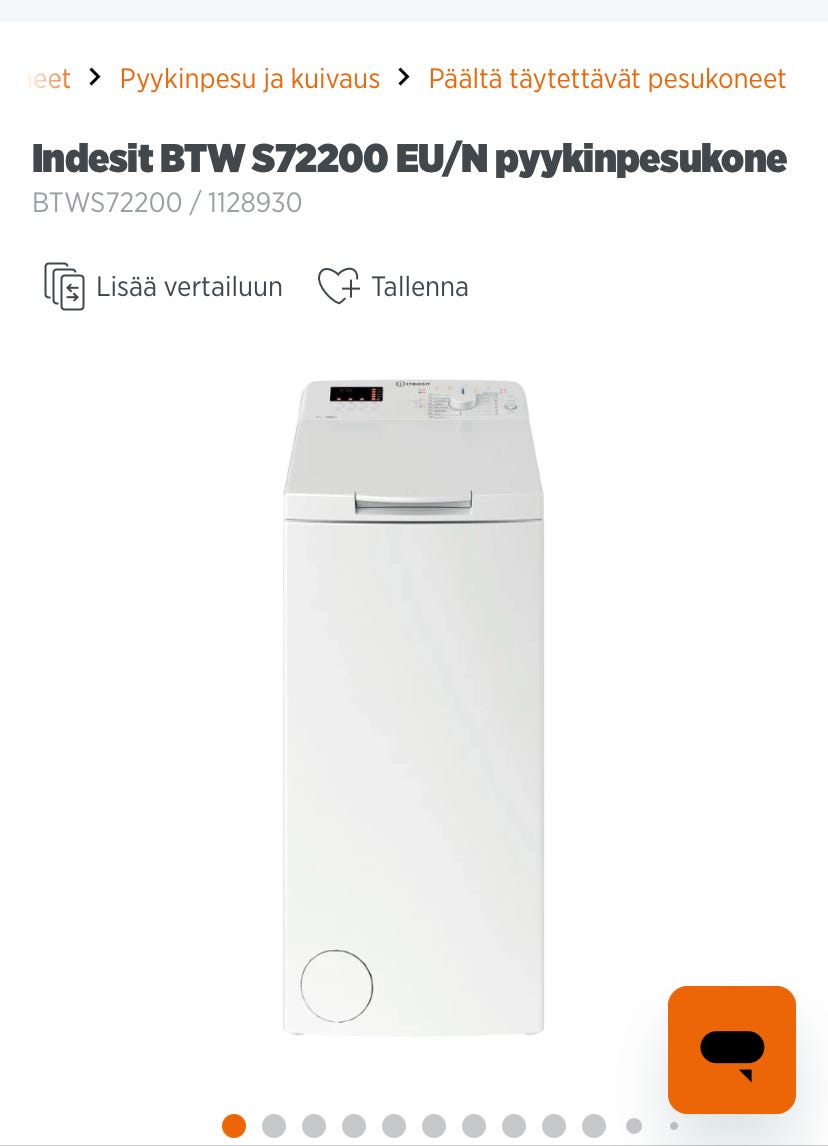Add product to comparison with Lisää vertailuun
Image resolution: width=828 pixels, height=1146 pixels.
(164, 287)
